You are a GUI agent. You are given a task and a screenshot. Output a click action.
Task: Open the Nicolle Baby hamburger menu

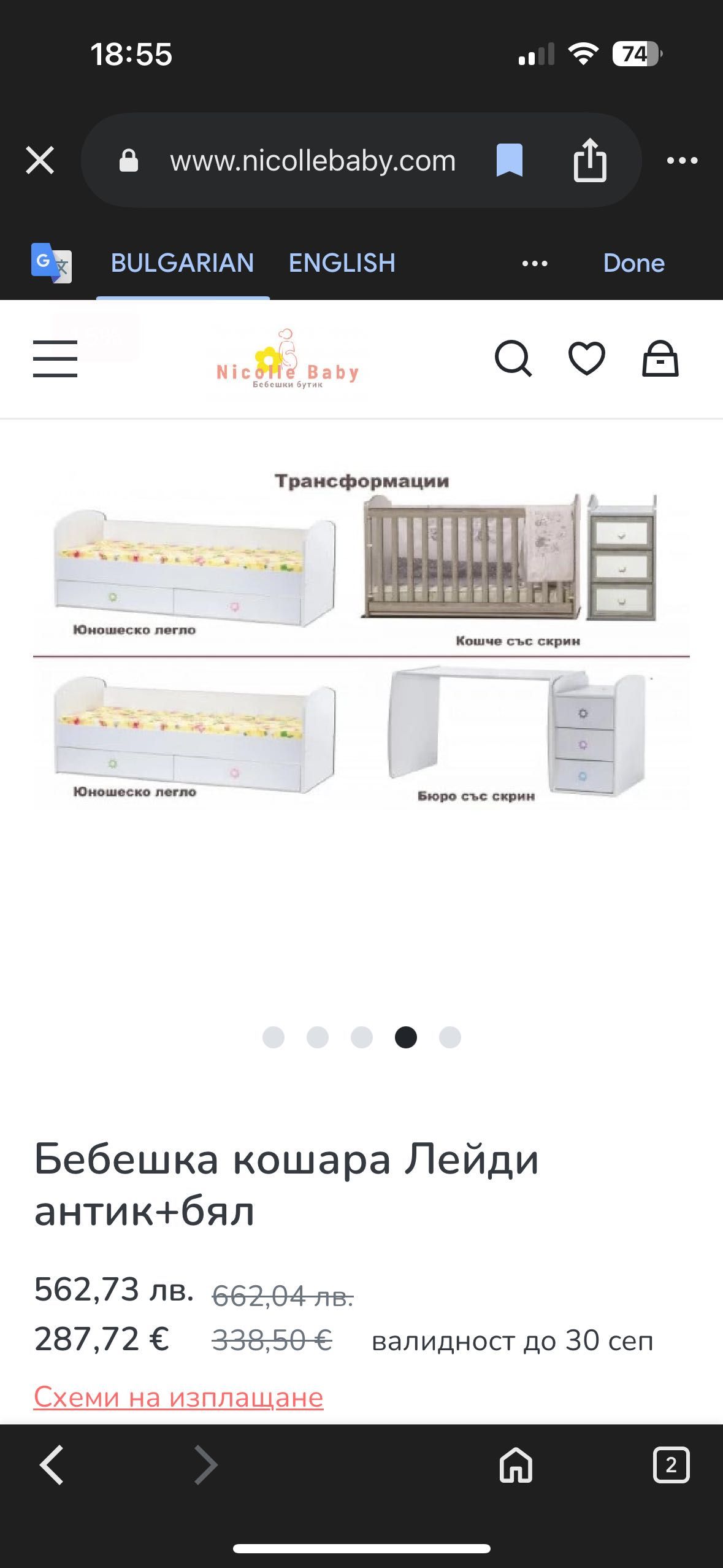tap(55, 359)
